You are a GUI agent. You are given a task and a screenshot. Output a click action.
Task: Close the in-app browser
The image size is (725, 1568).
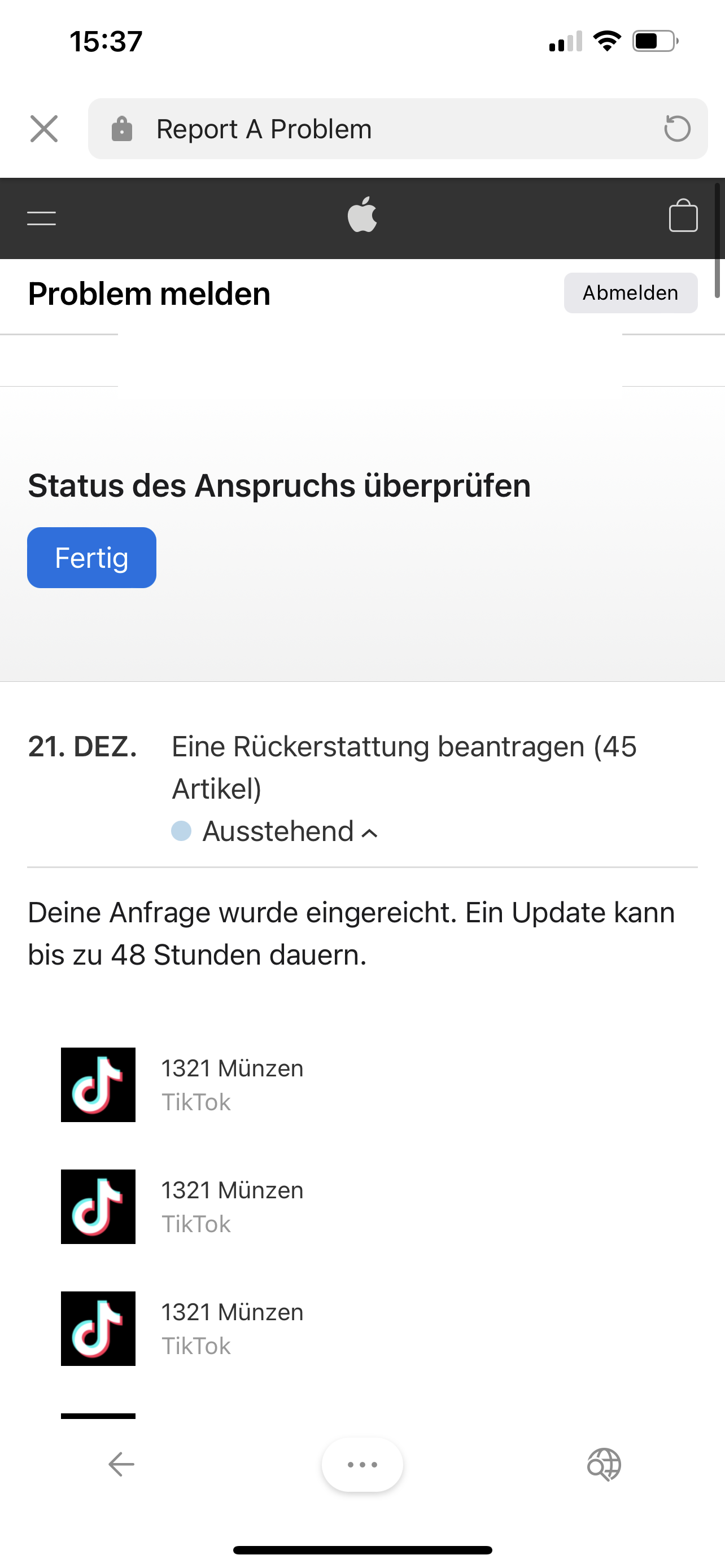[44, 129]
